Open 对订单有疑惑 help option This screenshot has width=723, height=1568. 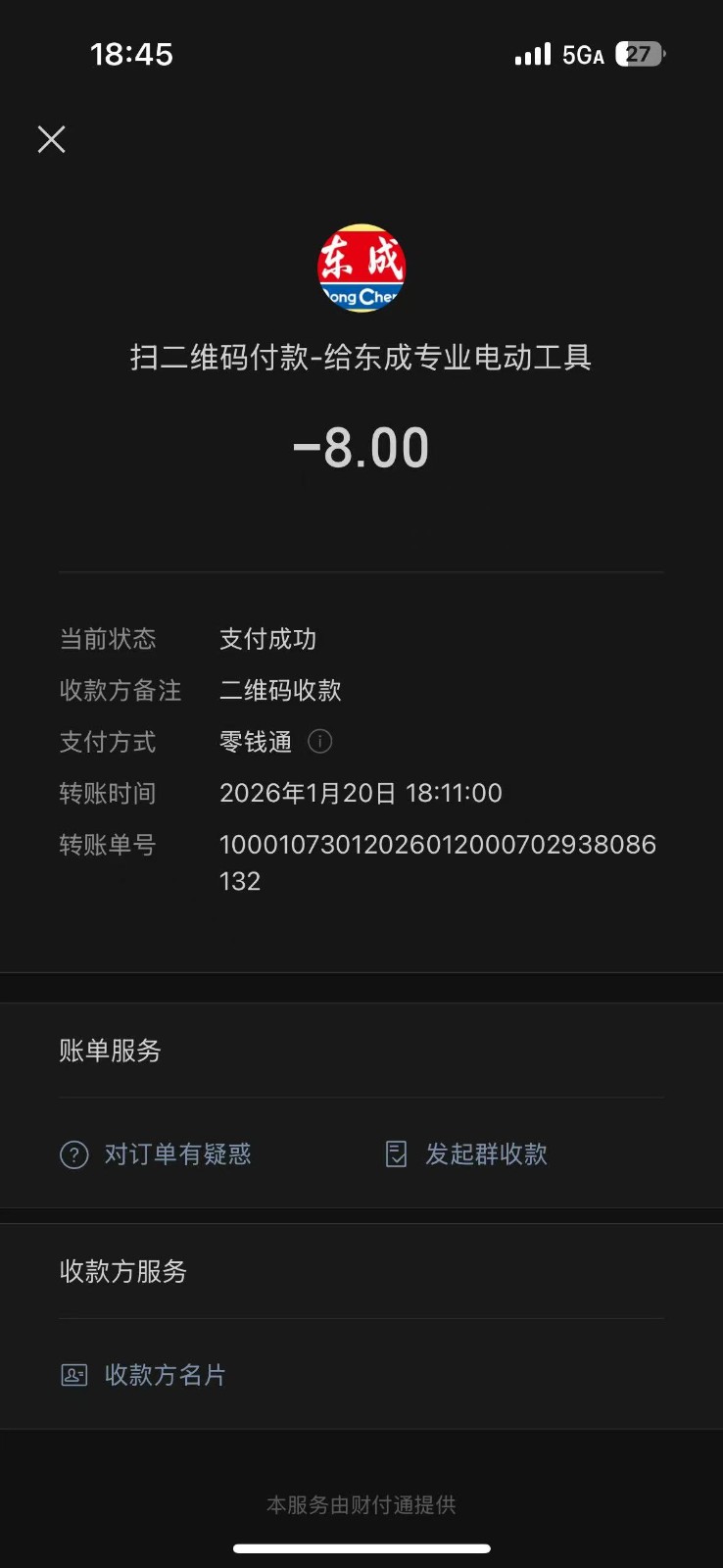157,1154
